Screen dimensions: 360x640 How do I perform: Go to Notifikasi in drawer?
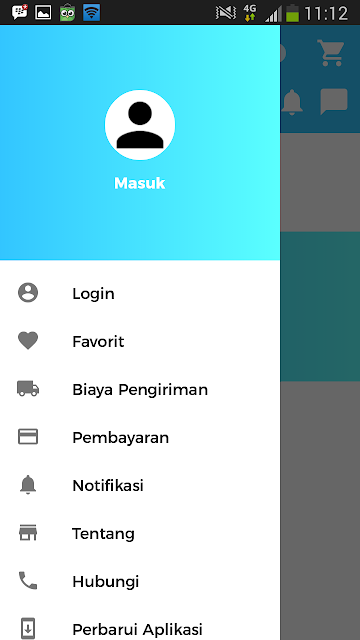click(x=140, y=485)
